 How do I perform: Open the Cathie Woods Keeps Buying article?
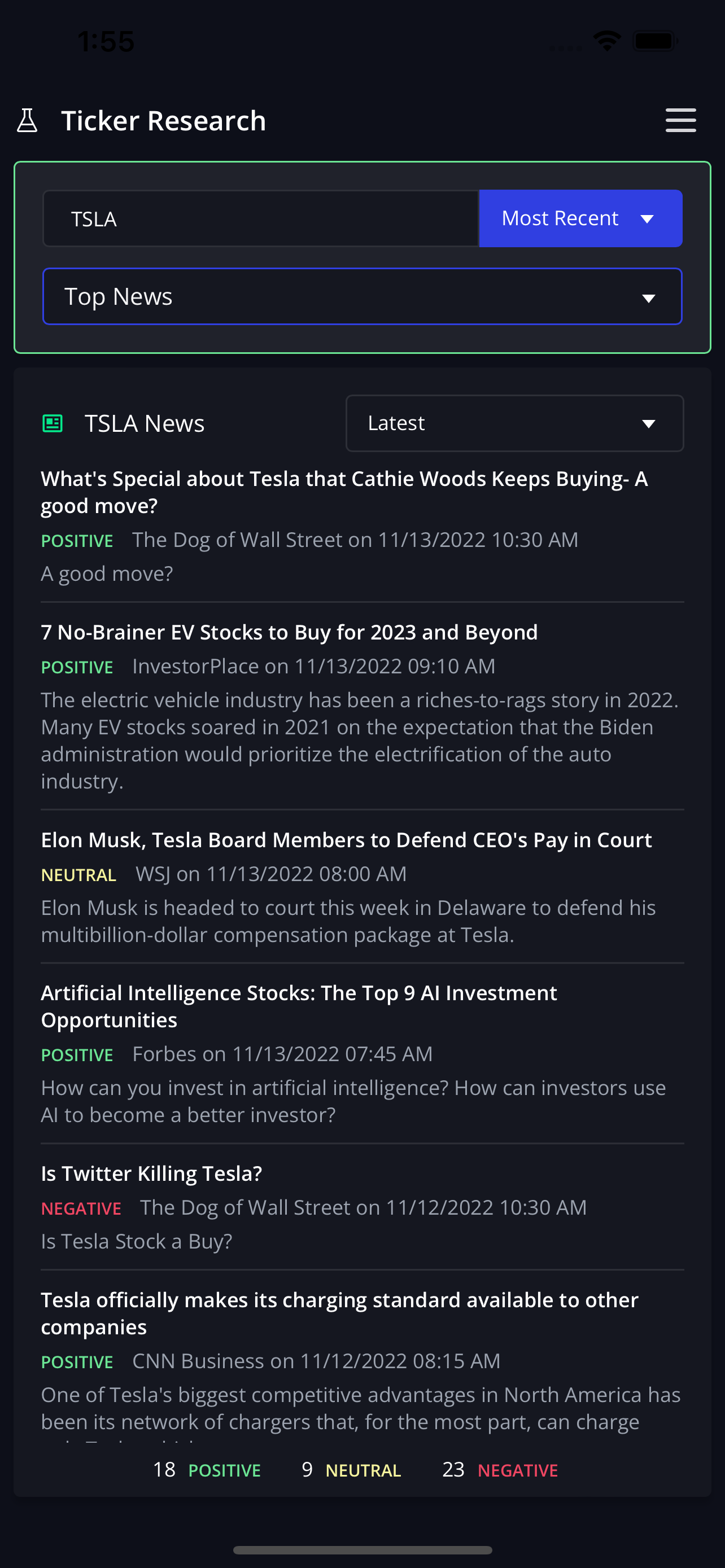344,492
